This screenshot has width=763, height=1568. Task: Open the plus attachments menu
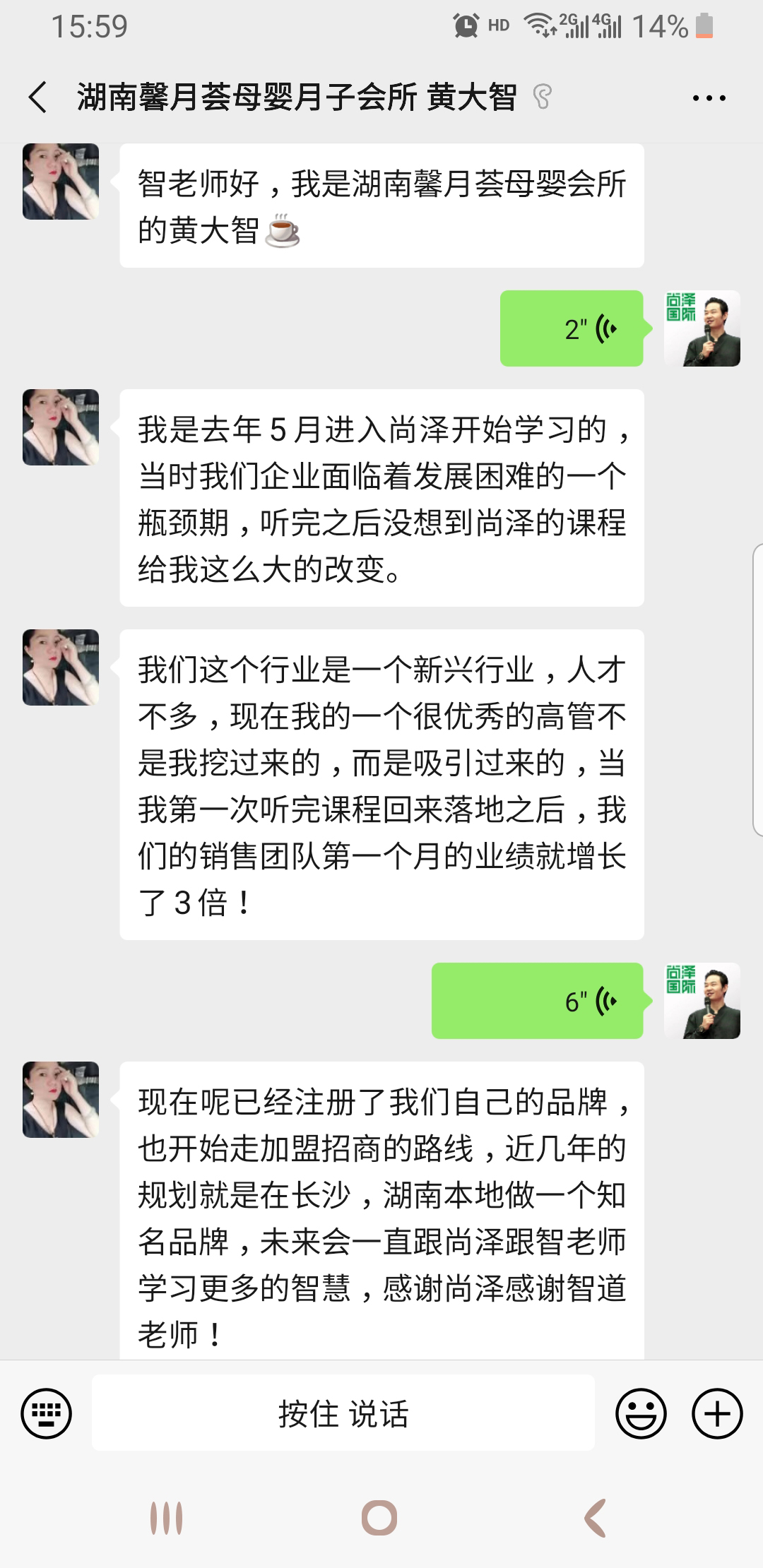717,1414
